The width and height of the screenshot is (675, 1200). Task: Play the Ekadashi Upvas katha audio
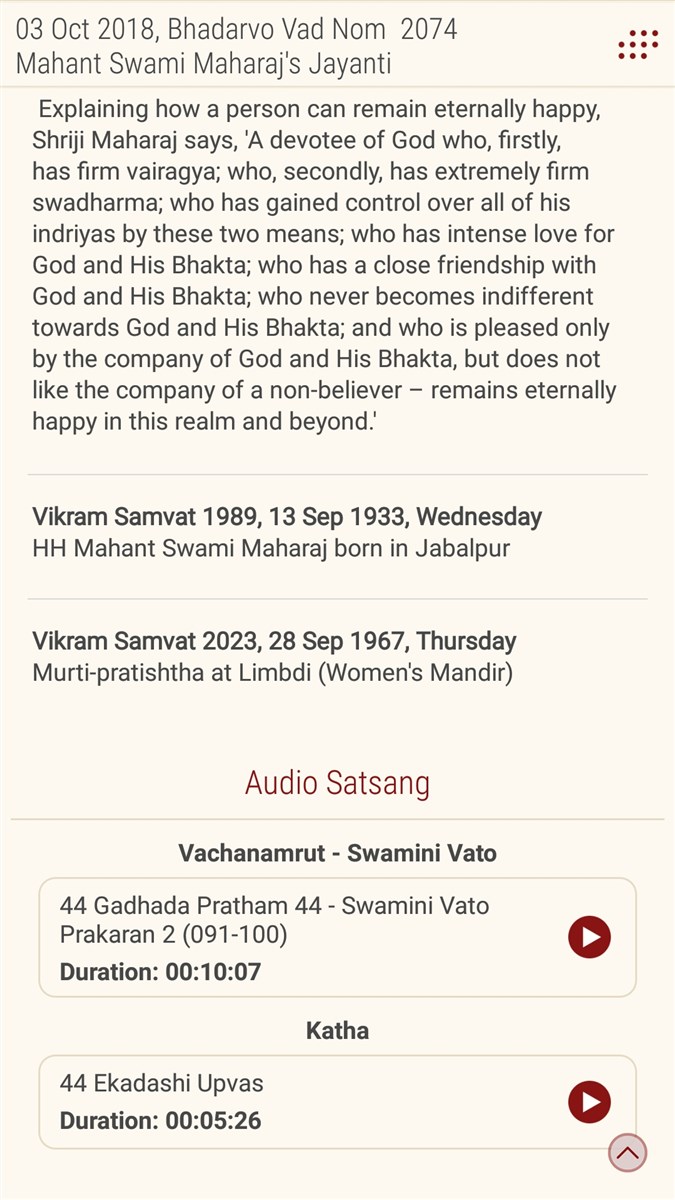[x=590, y=1102]
